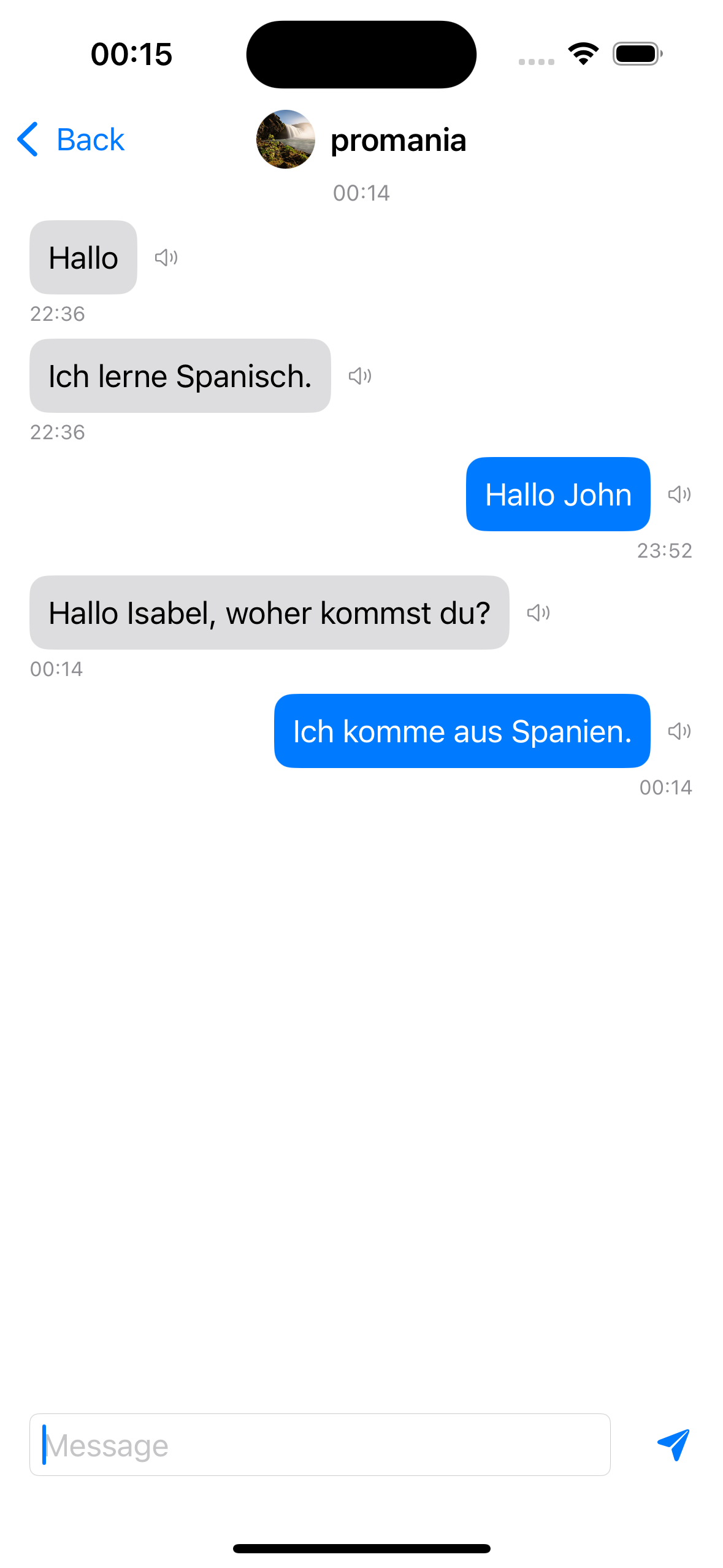Go back to the previous screen

71,139
